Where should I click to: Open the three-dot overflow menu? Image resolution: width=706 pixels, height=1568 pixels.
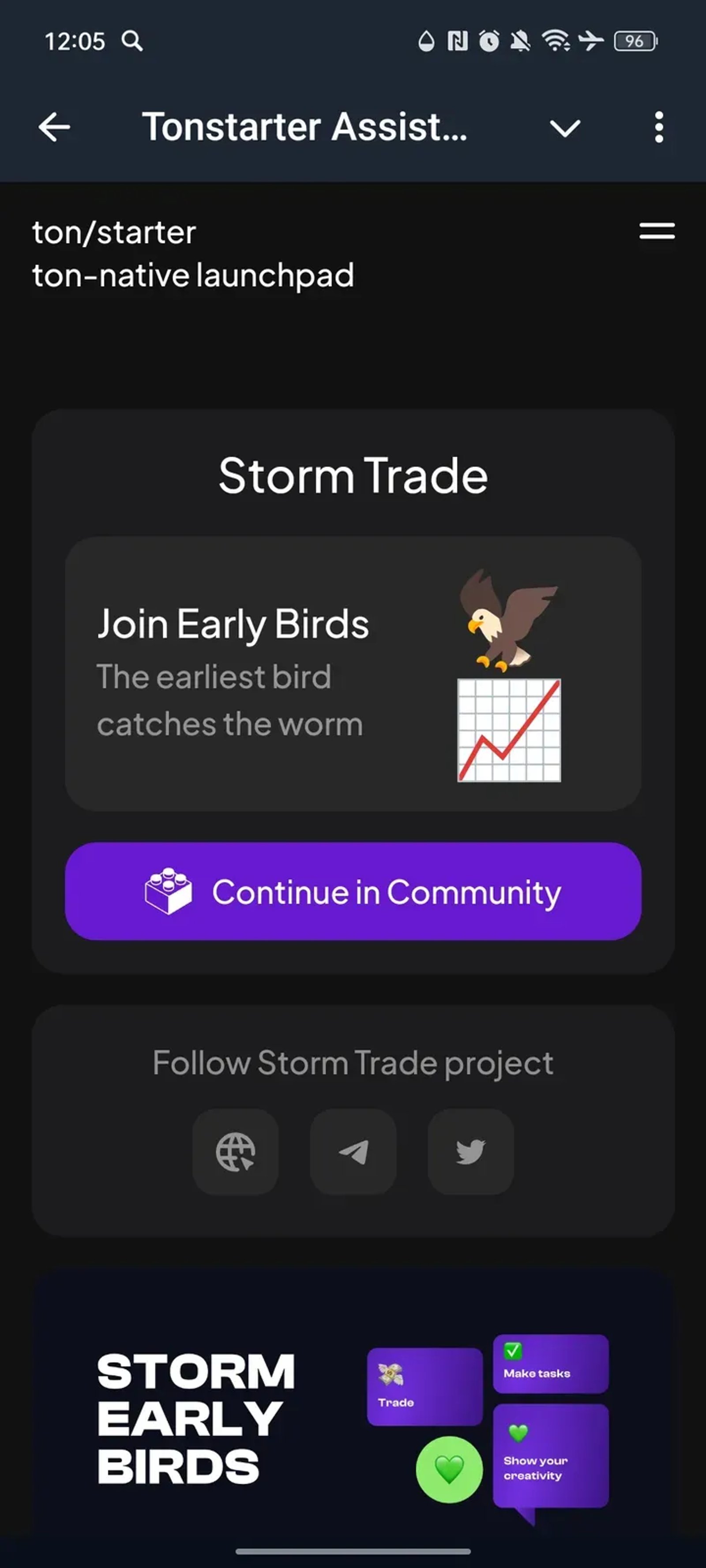pos(658,128)
